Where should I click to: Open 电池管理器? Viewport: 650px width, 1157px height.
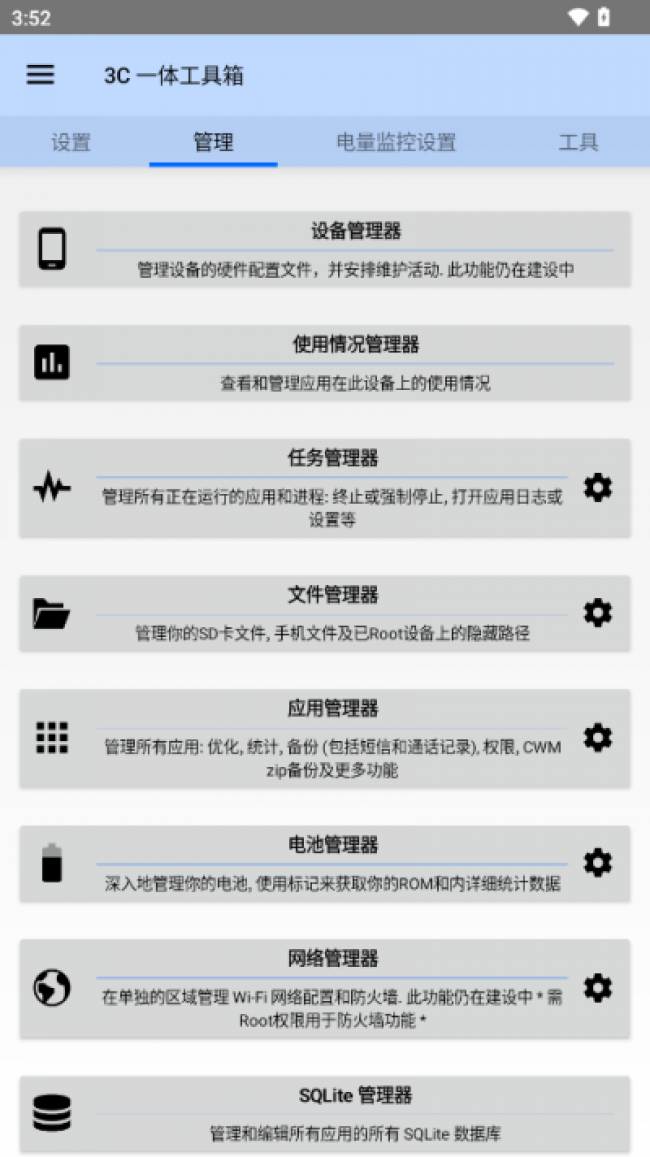coord(300,863)
